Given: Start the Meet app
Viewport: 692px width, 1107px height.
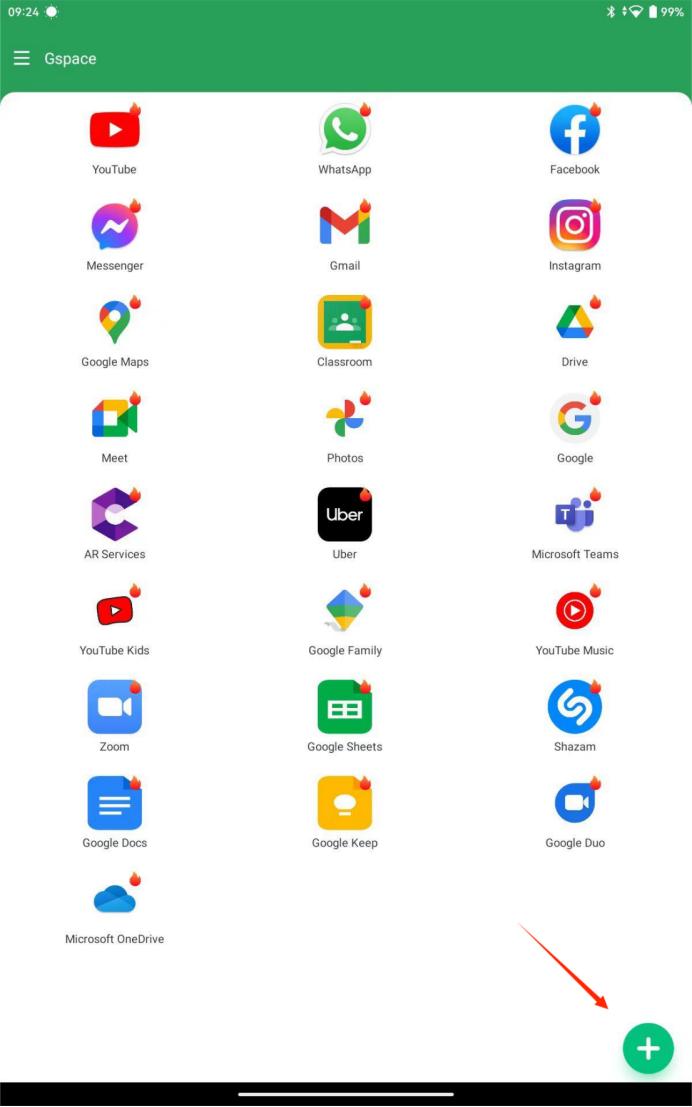Looking at the screenshot, I should [x=115, y=419].
